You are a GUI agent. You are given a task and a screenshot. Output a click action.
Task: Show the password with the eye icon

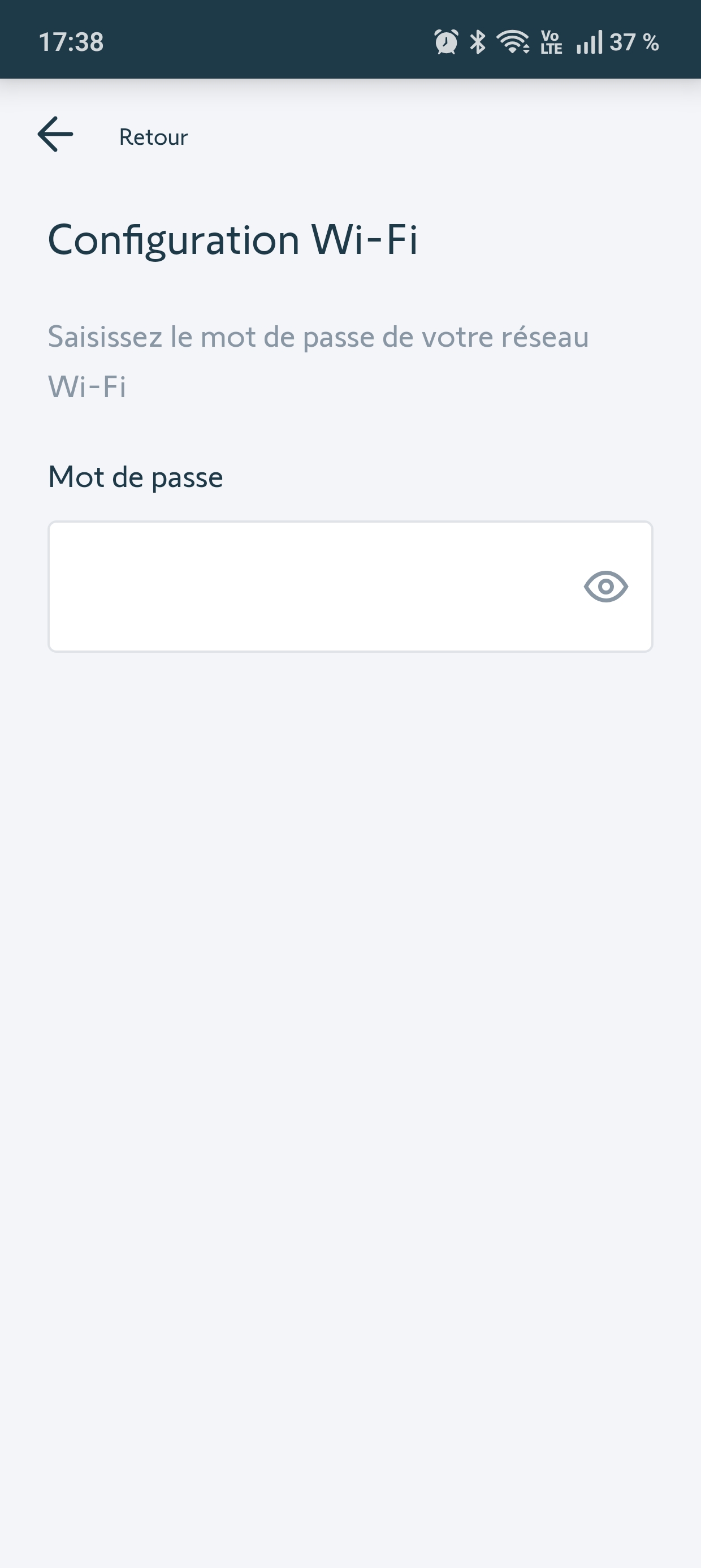[605, 587]
